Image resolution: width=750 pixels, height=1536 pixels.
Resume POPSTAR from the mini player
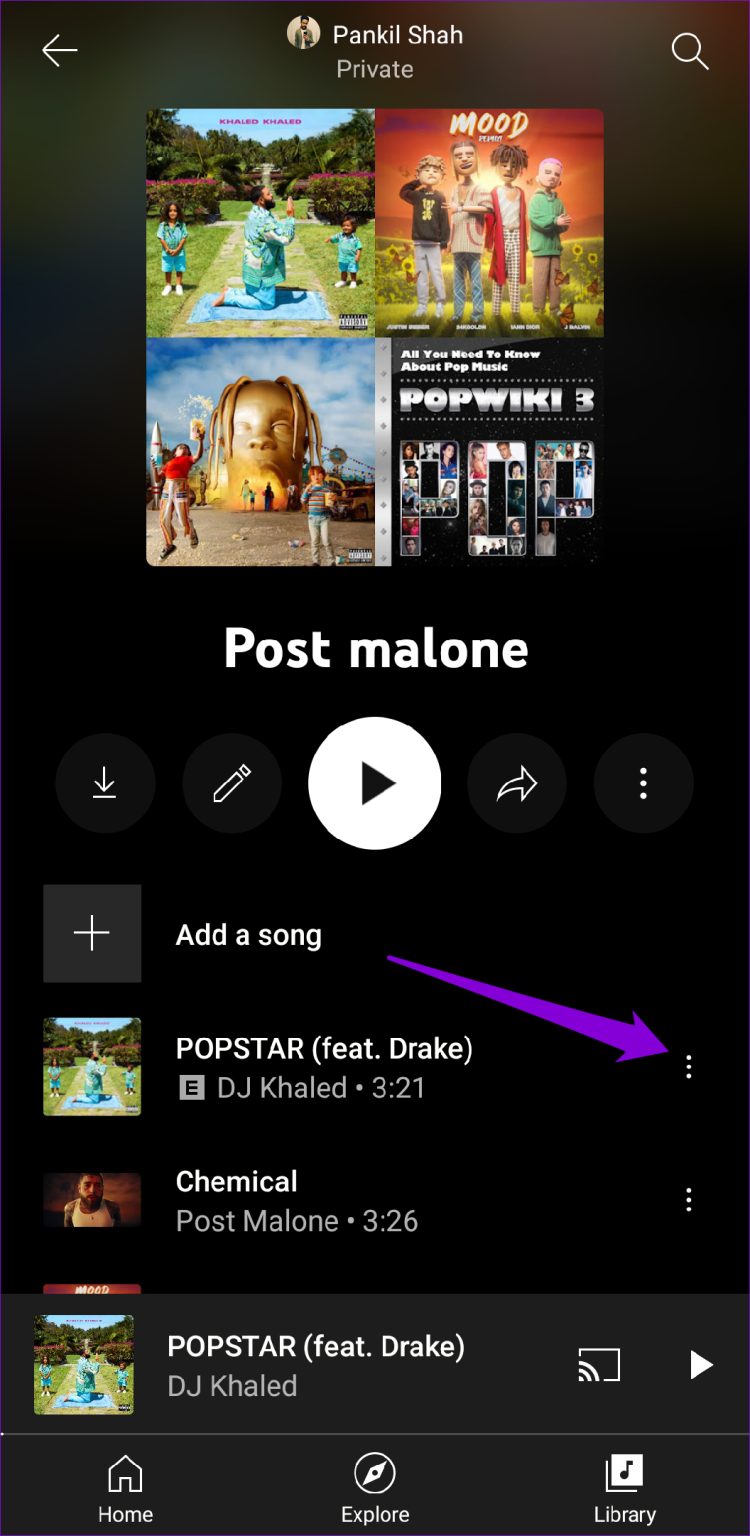(700, 1365)
